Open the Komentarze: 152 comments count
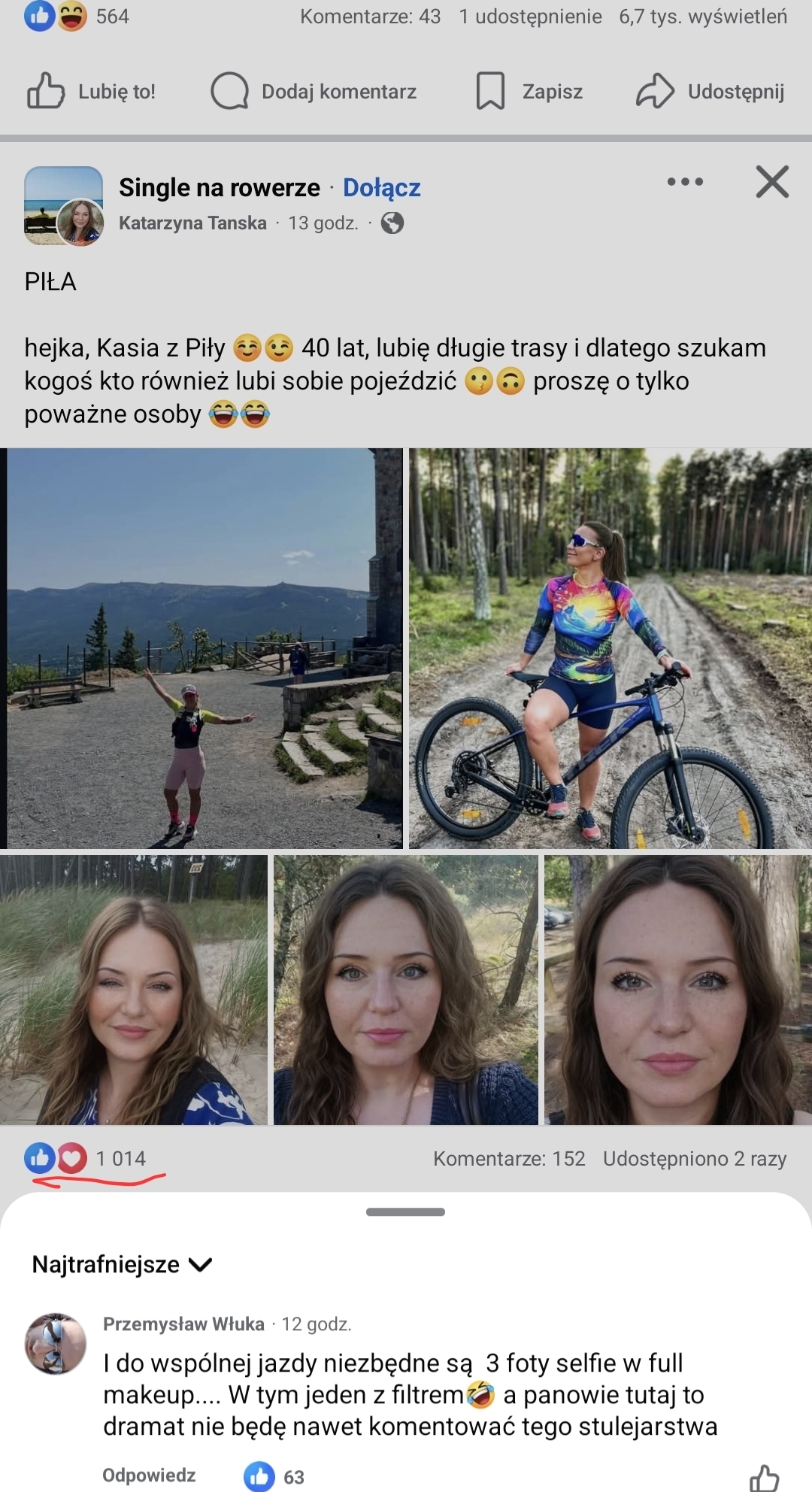The width and height of the screenshot is (812, 1492). point(508,1158)
